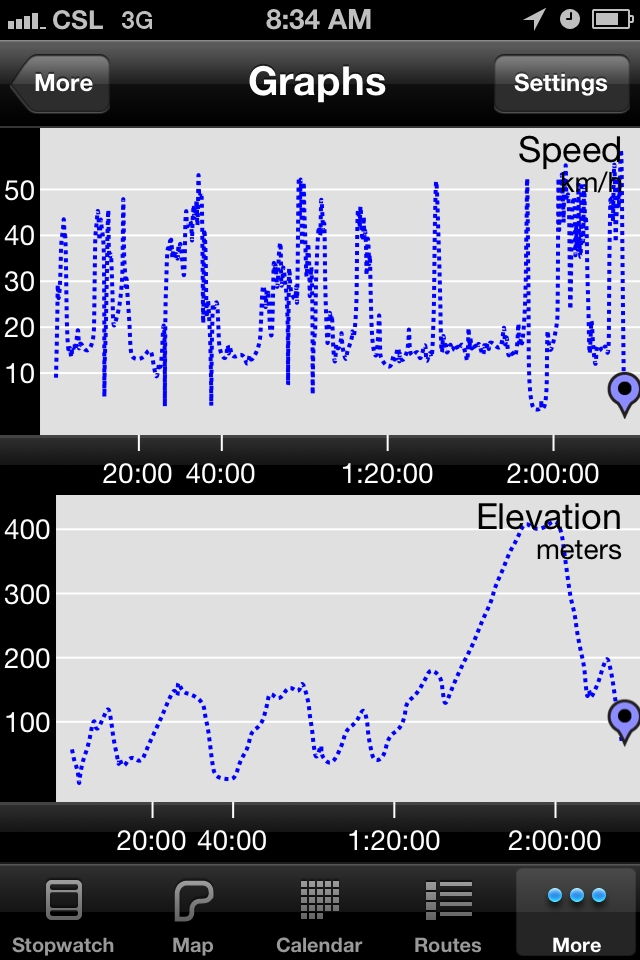Open the graph Settings
640x960 pixels.
560,84
